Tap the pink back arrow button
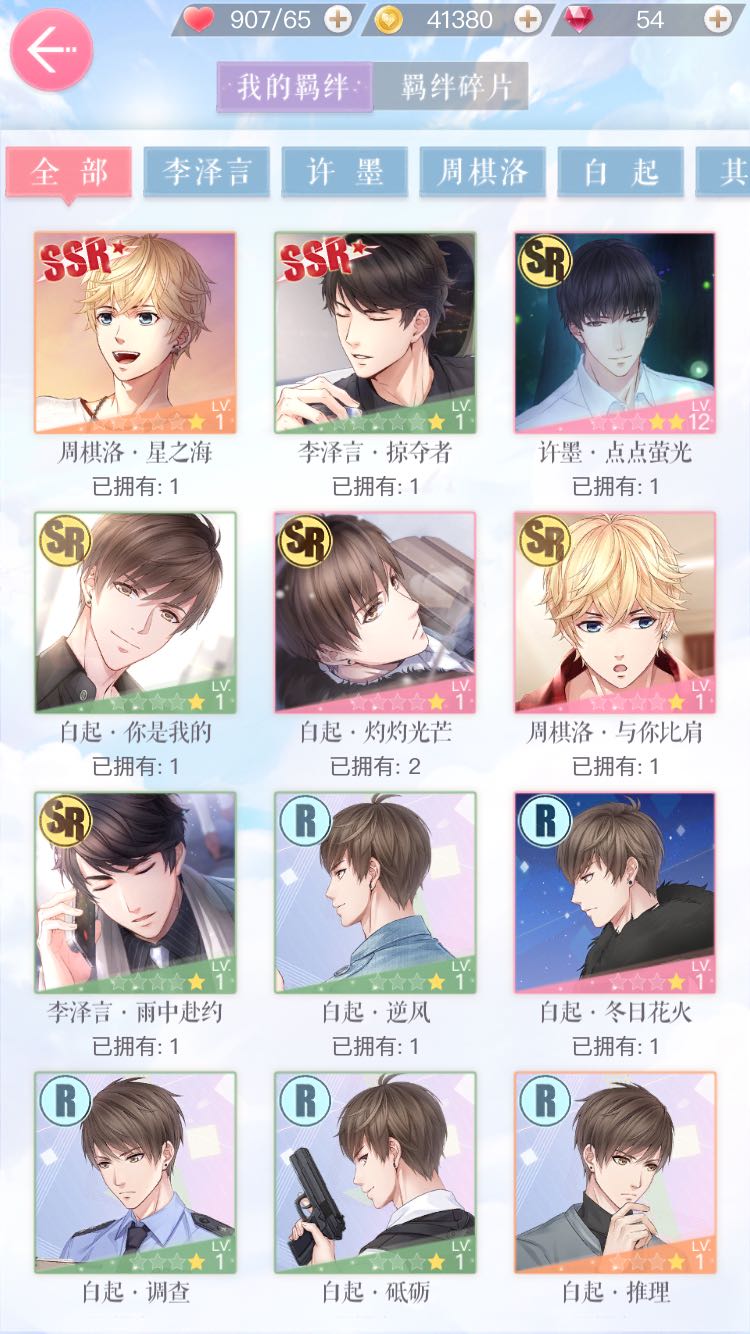The width and height of the screenshot is (750, 1334). 51,49
